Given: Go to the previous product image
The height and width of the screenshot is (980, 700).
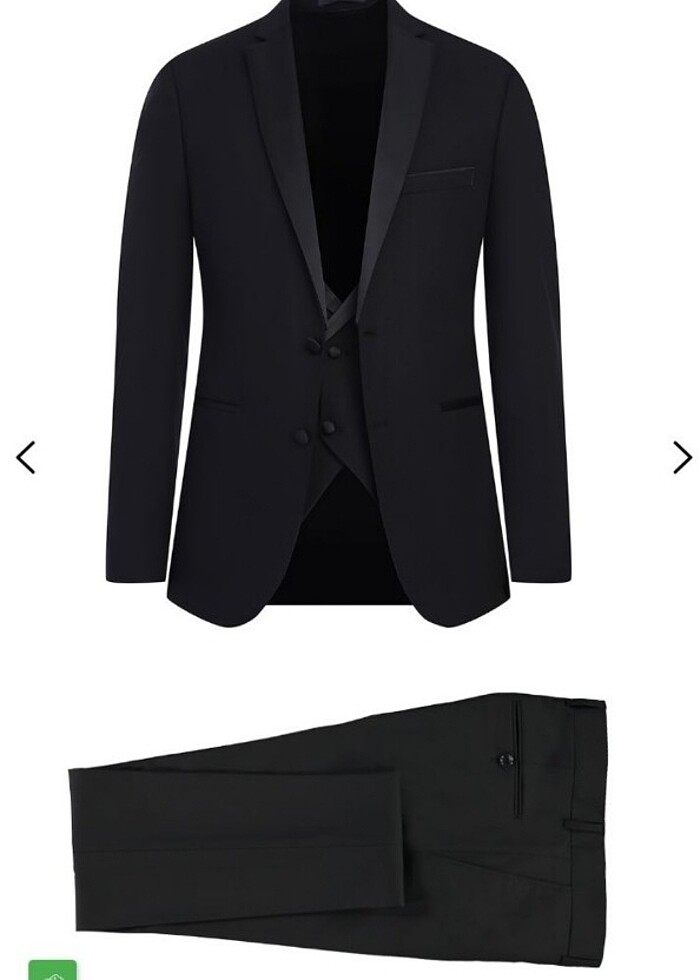Looking at the screenshot, I should [x=26, y=457].
